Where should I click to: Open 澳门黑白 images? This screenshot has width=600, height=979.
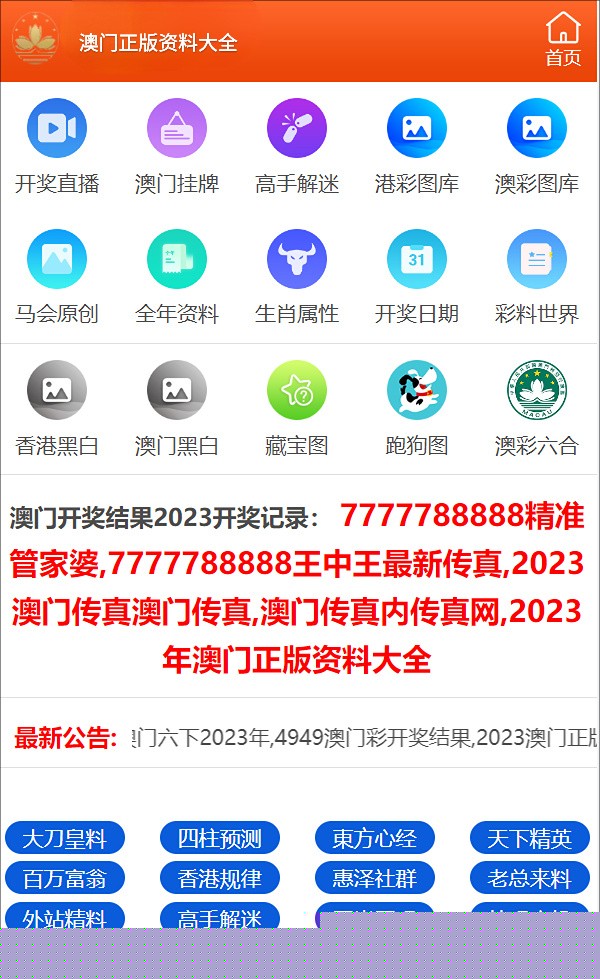coord(177,409)
